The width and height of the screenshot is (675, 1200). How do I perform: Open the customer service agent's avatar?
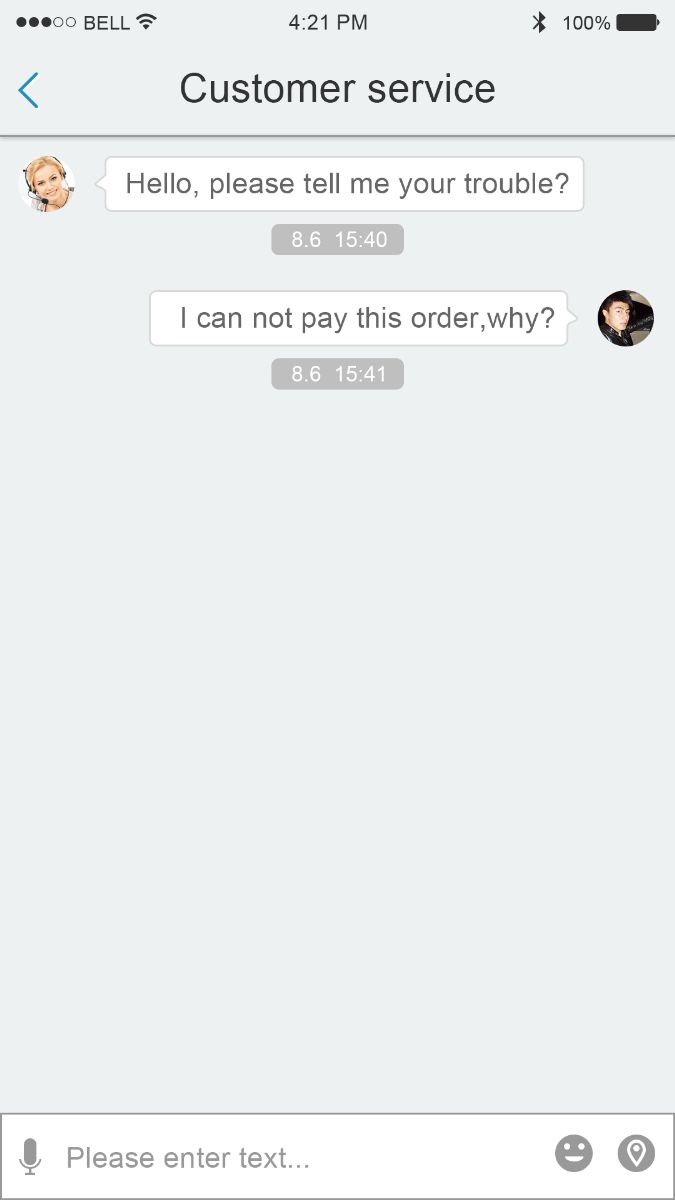[x=47, y=184]
